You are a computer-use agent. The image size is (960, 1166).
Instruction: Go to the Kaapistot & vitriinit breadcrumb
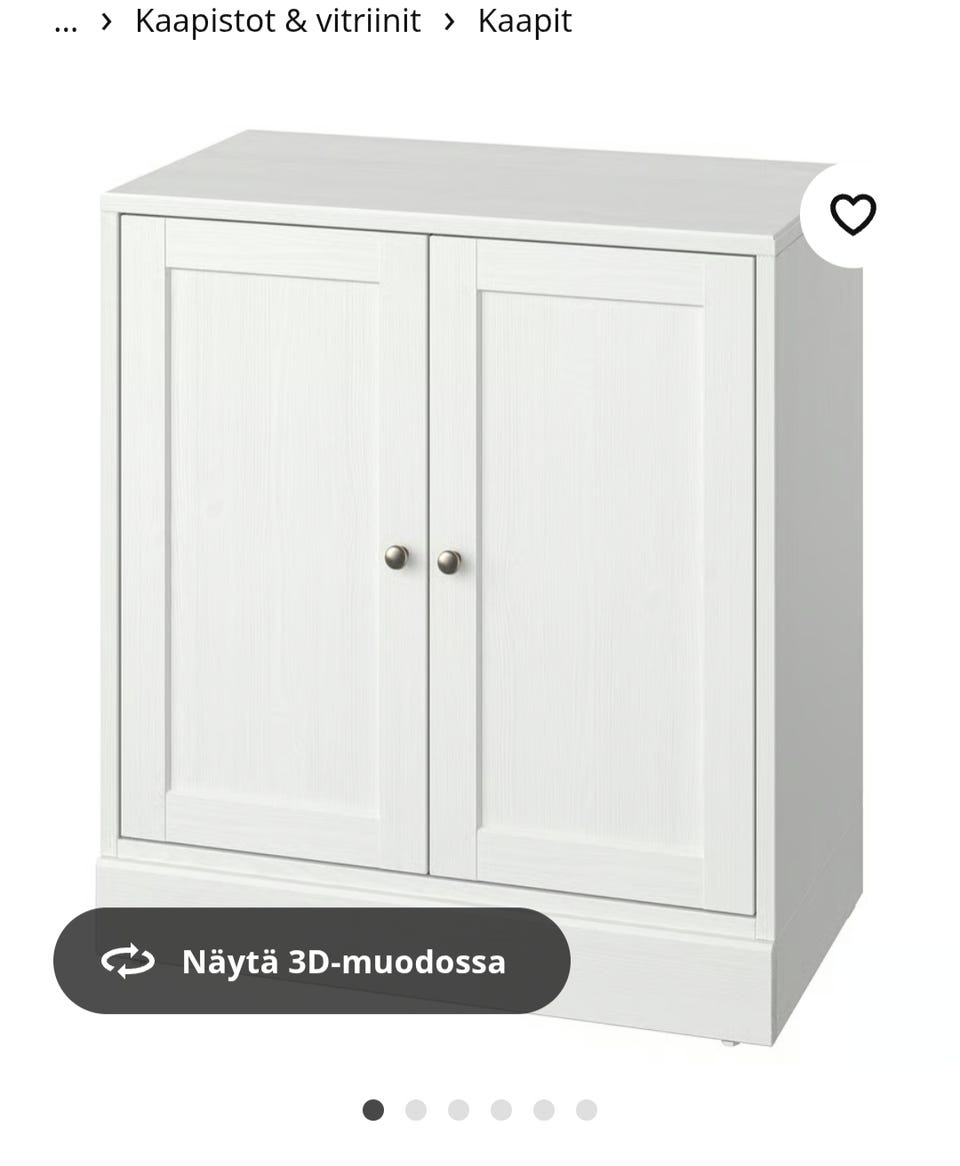tap(277, 21)
